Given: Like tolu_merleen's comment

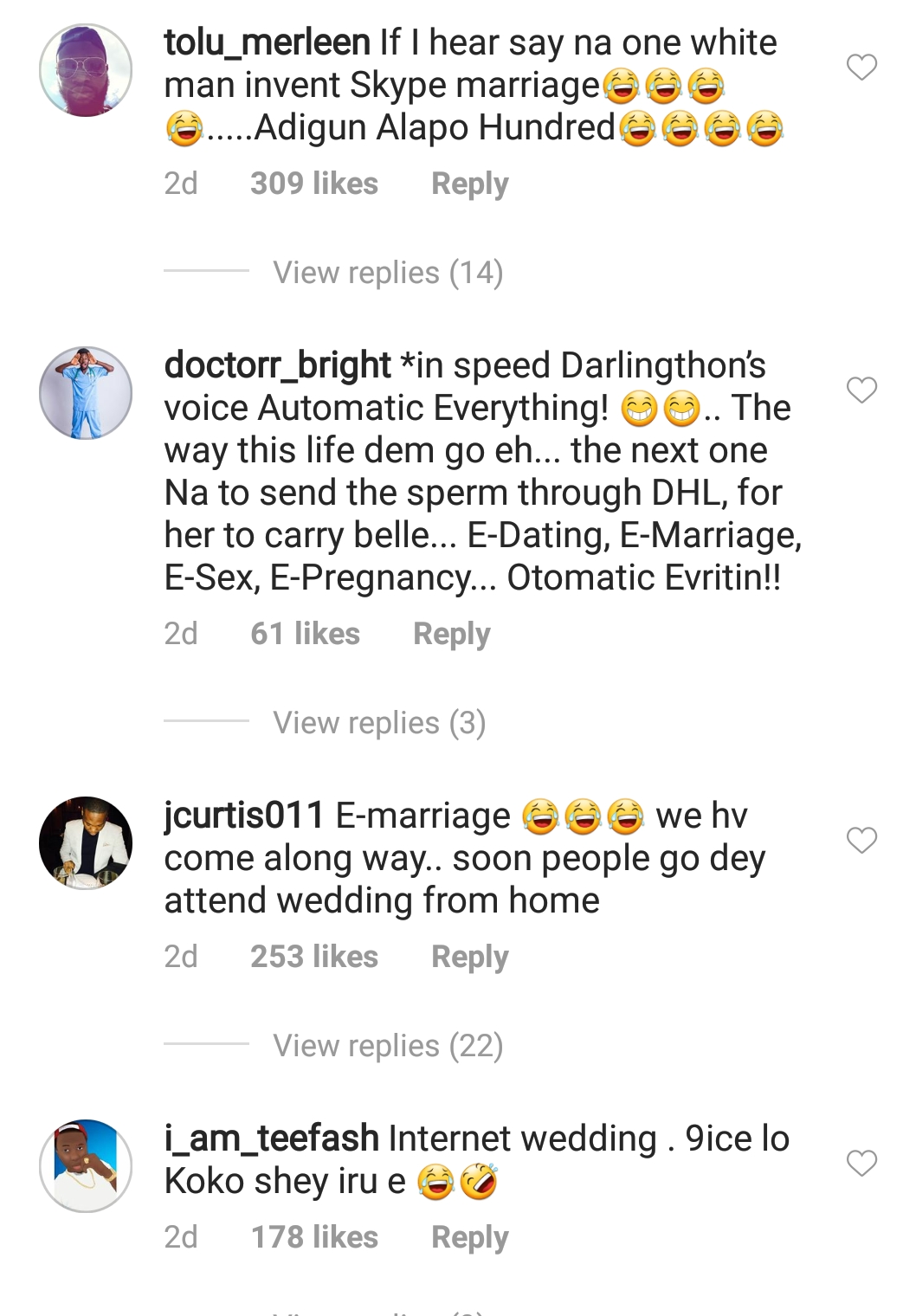Looking at the screenshot, I should [x=861, y=68].
